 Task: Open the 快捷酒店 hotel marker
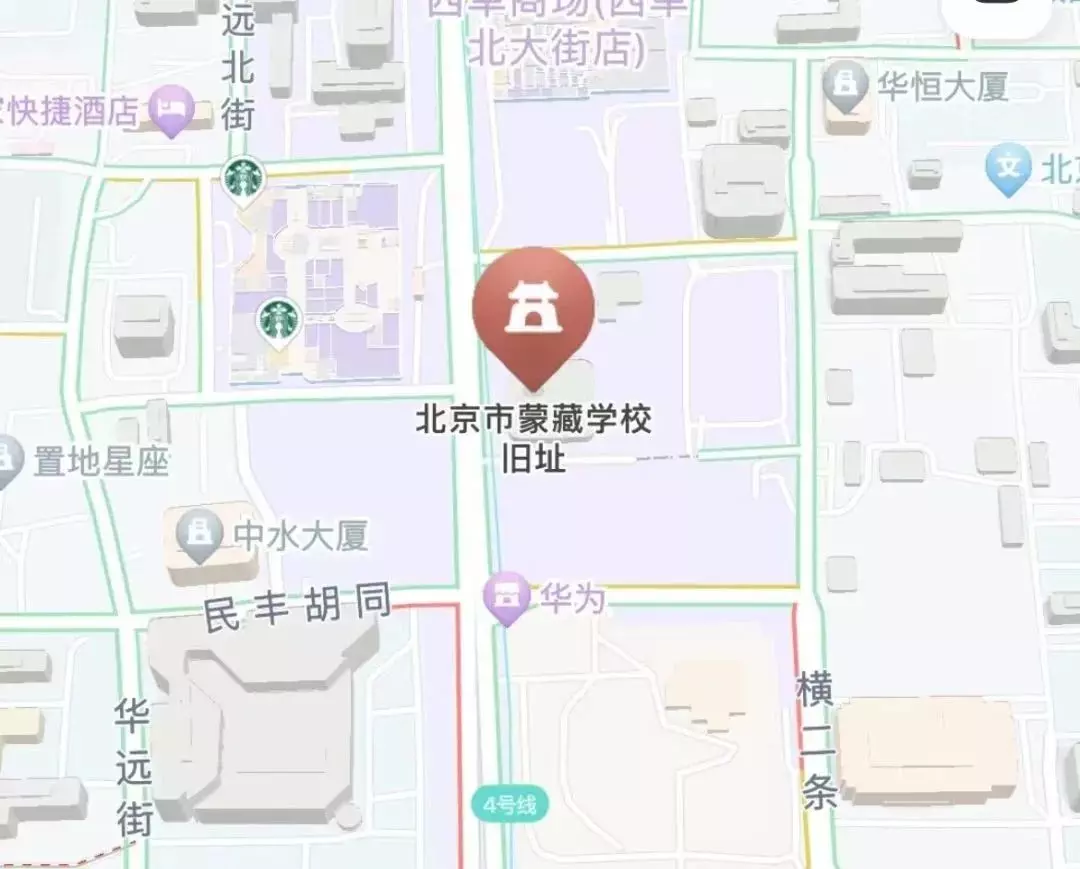[173, 109]
